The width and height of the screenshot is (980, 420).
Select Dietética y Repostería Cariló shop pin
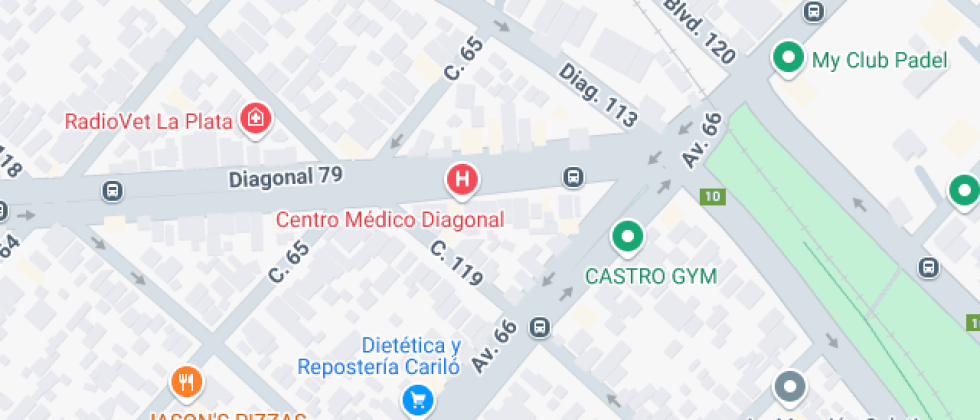(418, 400)
